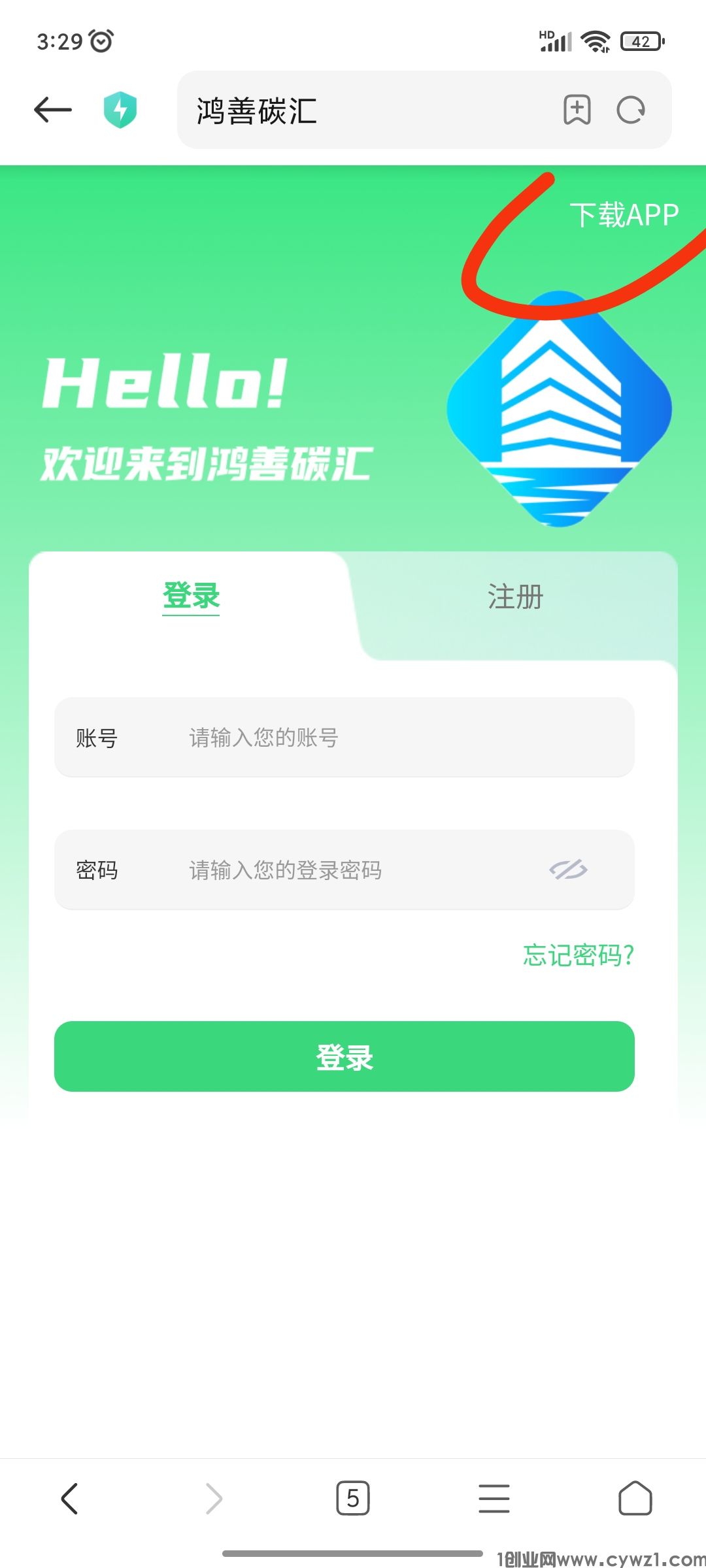Add this page to bookmarks
706x1568 pixels.
point(577,110)
